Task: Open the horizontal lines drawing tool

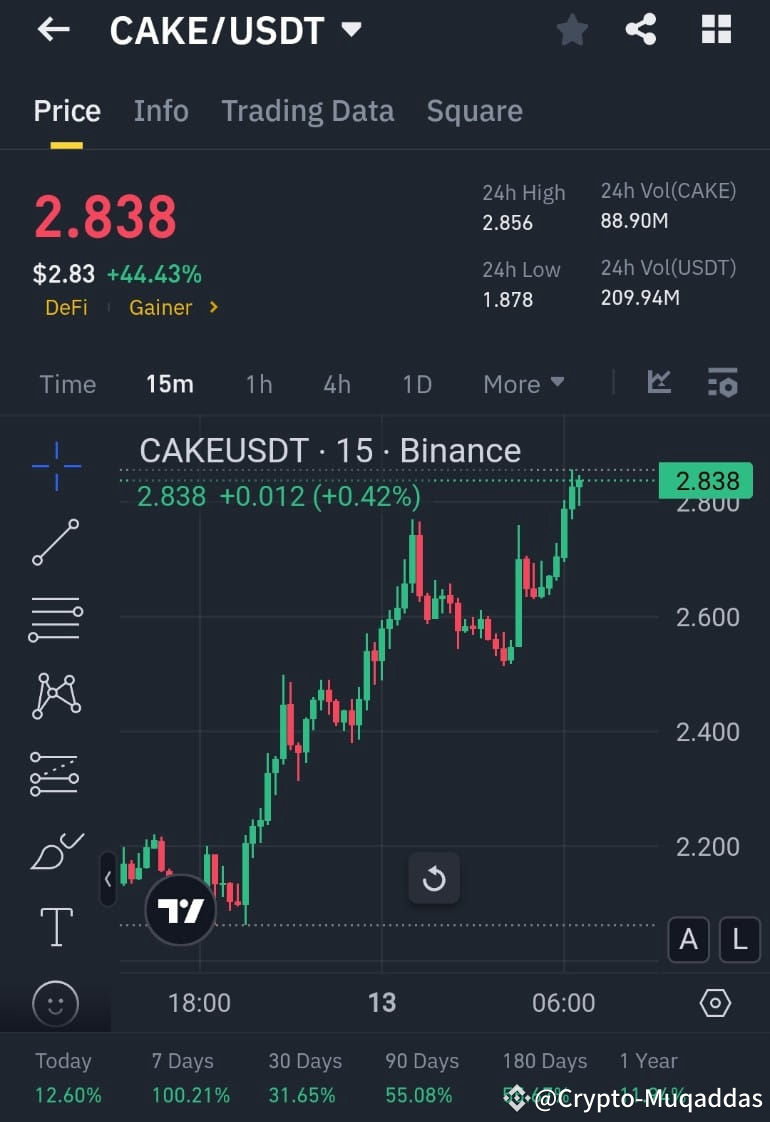Action: click(x=55, y=619)
